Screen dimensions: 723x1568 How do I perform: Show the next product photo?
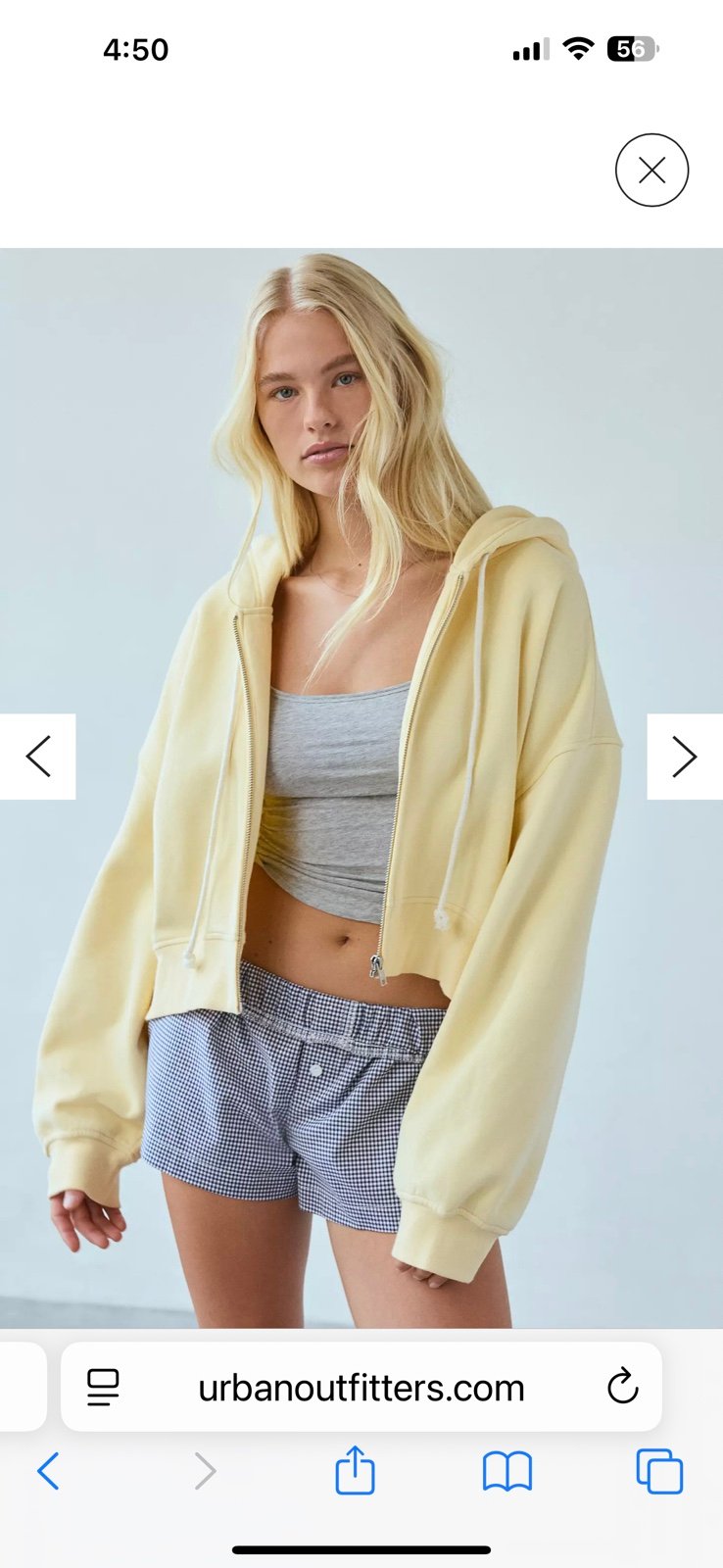[685, 757]
